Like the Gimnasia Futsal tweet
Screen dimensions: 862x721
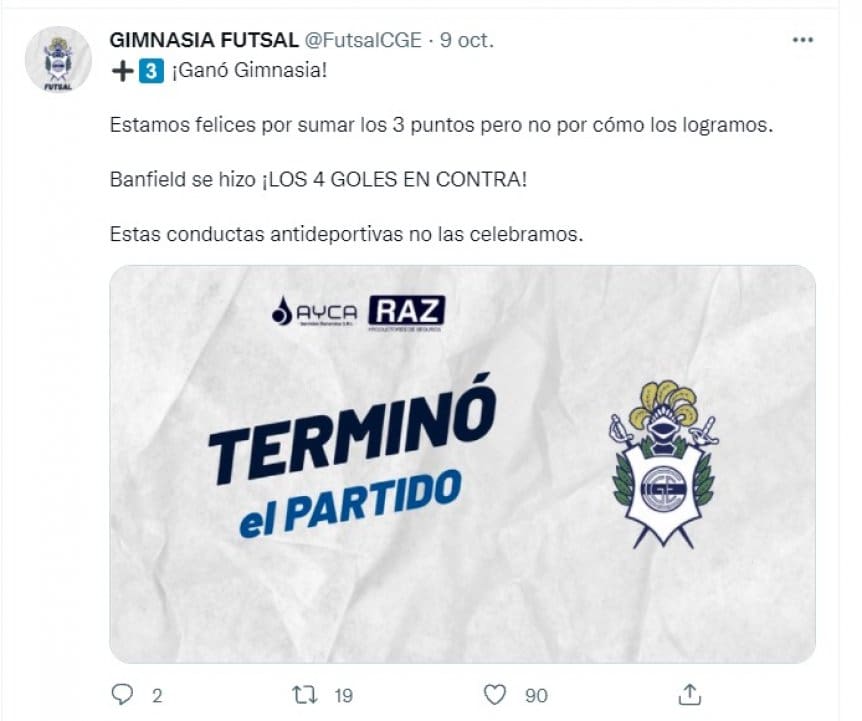[x=495, y=694]
